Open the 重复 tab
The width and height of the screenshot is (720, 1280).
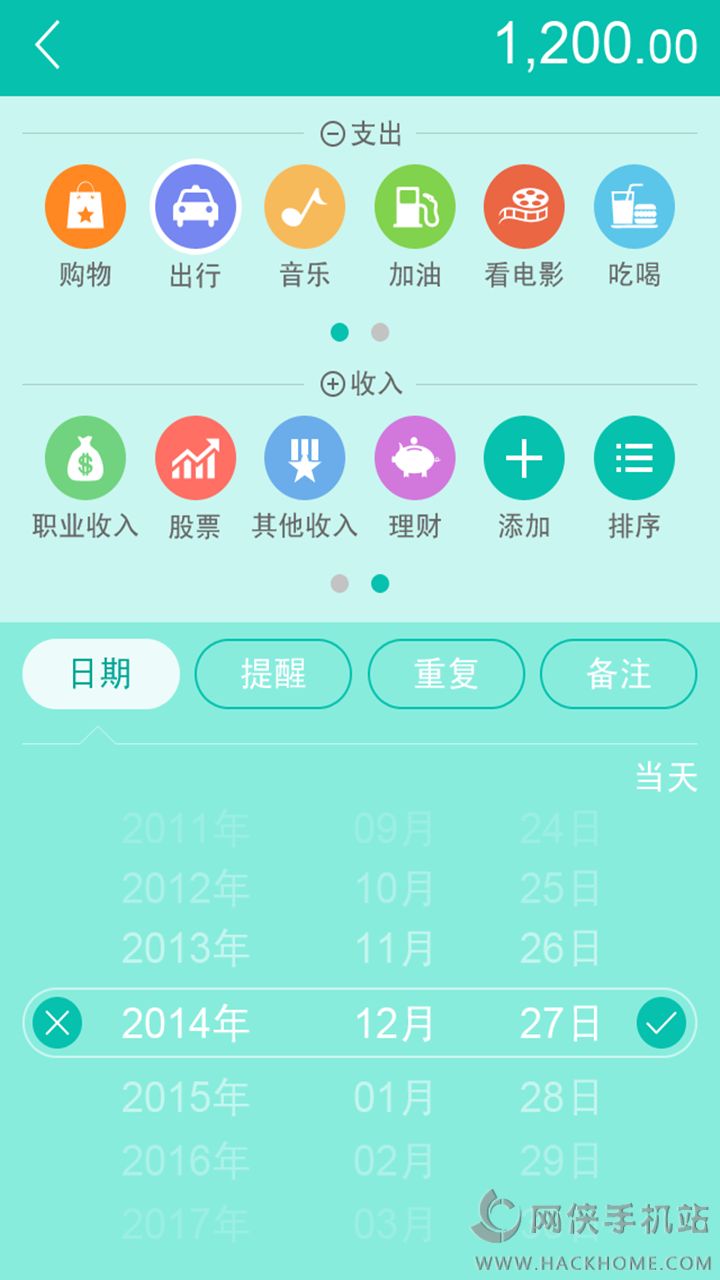coord(446,674)
